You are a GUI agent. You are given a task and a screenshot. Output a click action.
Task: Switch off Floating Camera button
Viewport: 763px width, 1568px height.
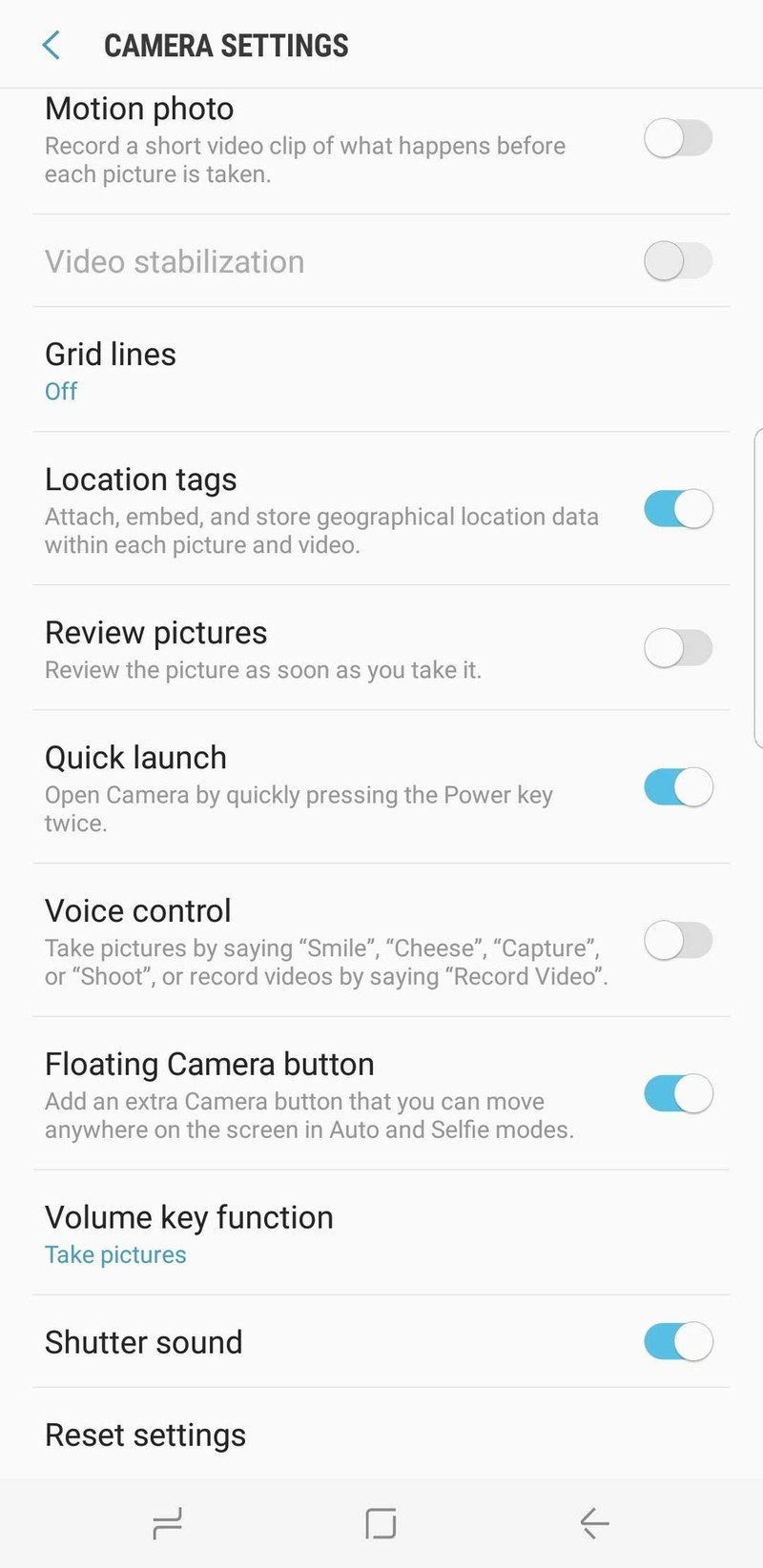tap(677, 1094)
